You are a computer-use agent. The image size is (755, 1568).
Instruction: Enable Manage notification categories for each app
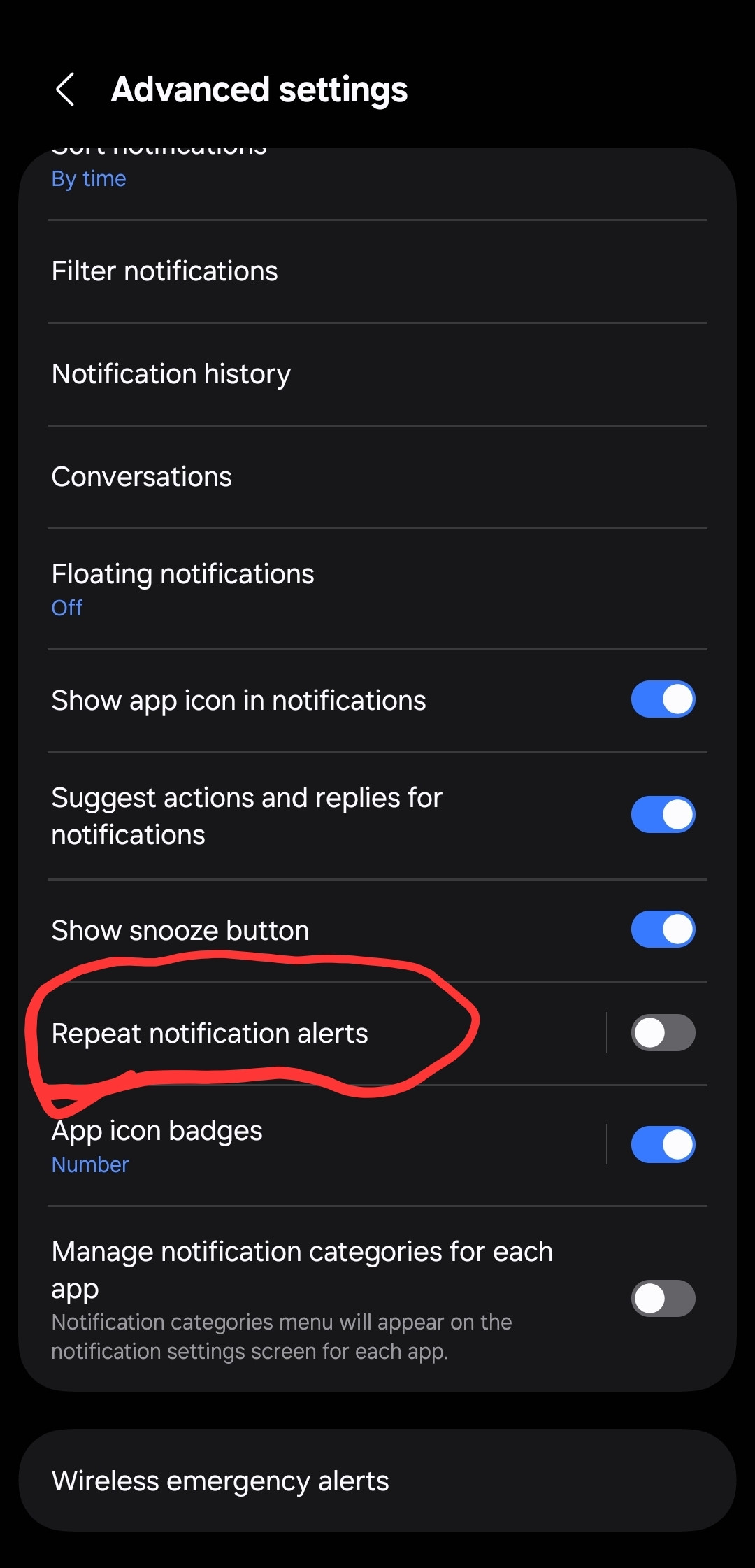(662, 1298)
